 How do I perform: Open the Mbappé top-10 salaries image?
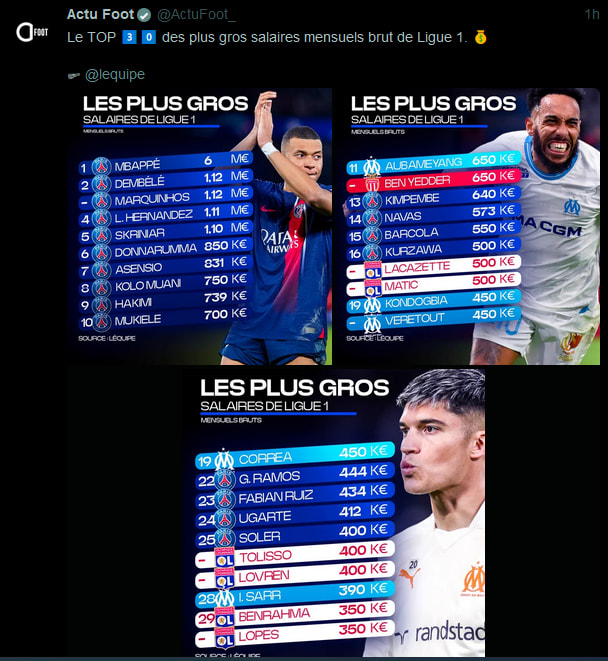[206, 226]
